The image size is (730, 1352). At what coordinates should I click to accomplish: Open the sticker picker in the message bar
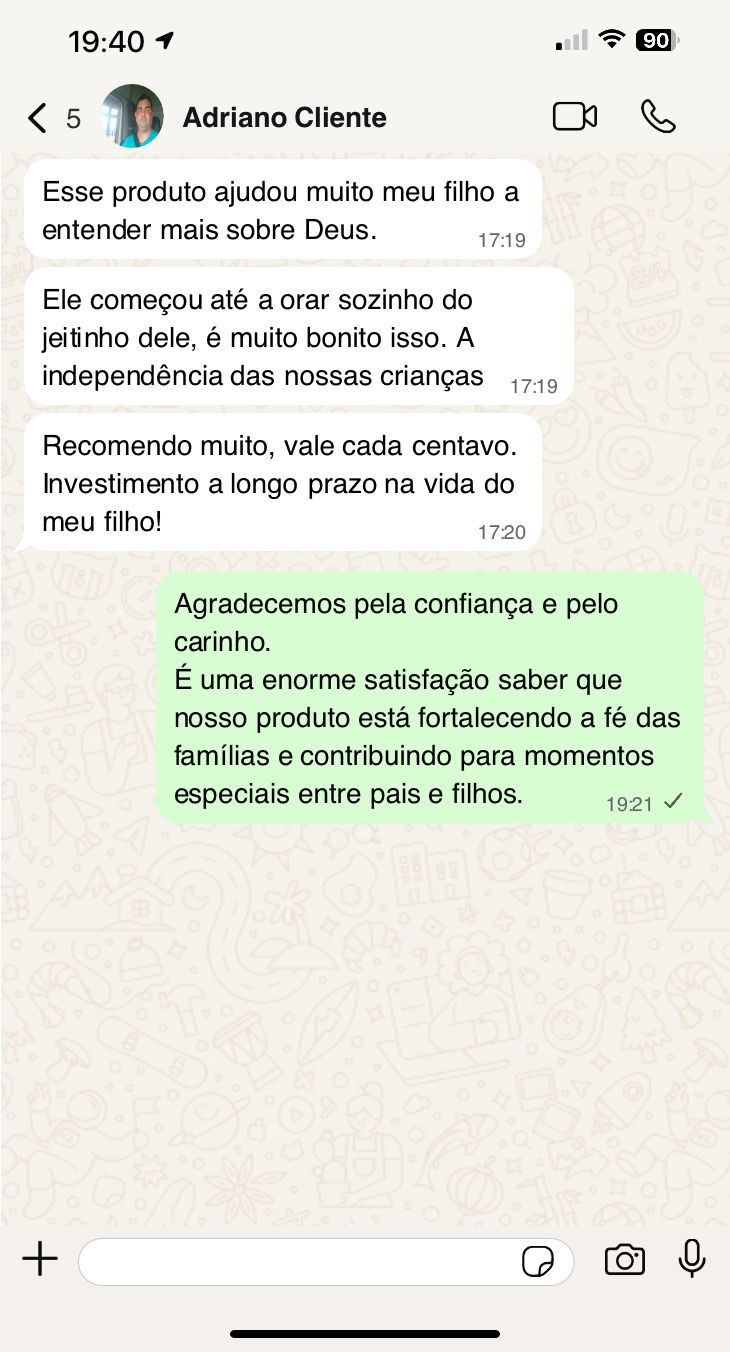540,1262
